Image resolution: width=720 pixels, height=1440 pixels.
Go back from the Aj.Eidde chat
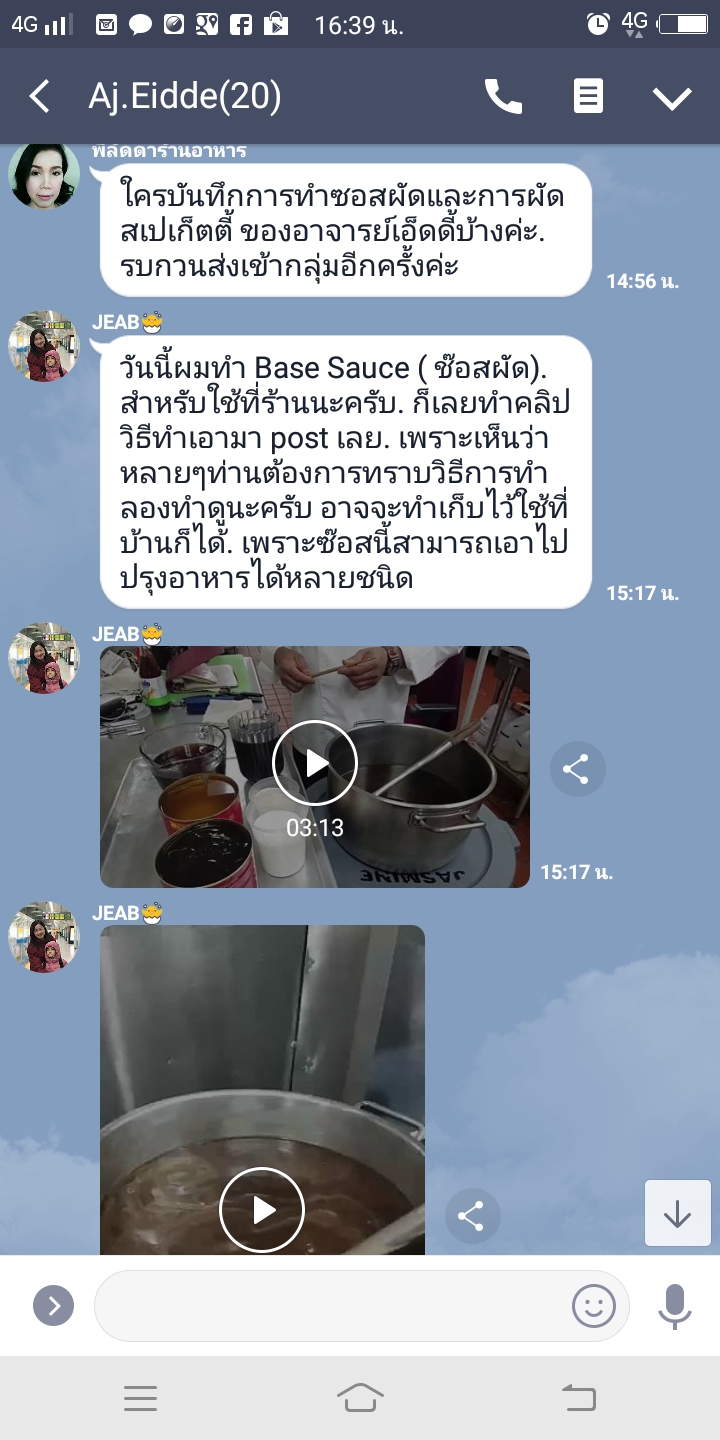click(39, 97)
